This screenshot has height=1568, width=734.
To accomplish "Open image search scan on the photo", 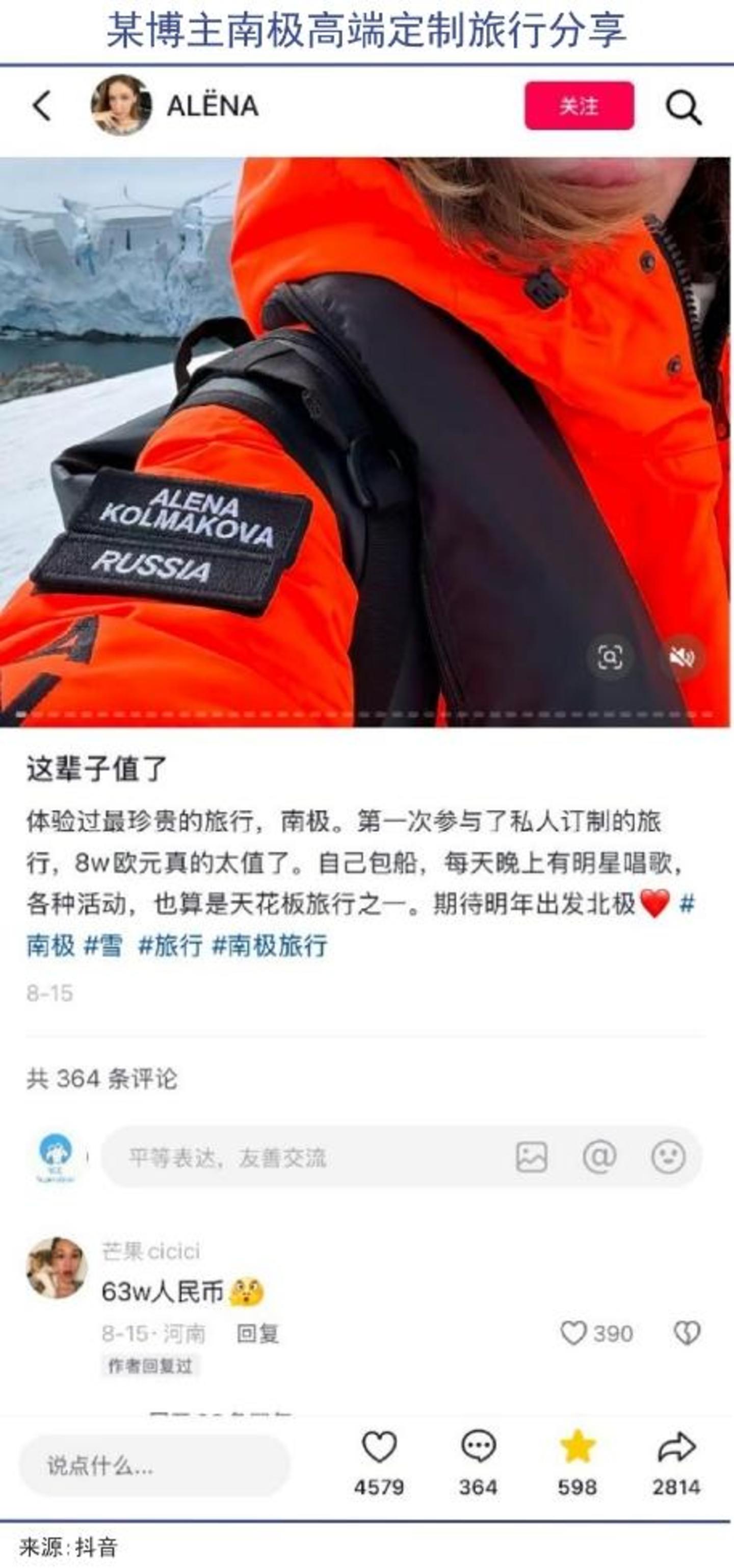I will pyautogui.click(x=610, y=657).
